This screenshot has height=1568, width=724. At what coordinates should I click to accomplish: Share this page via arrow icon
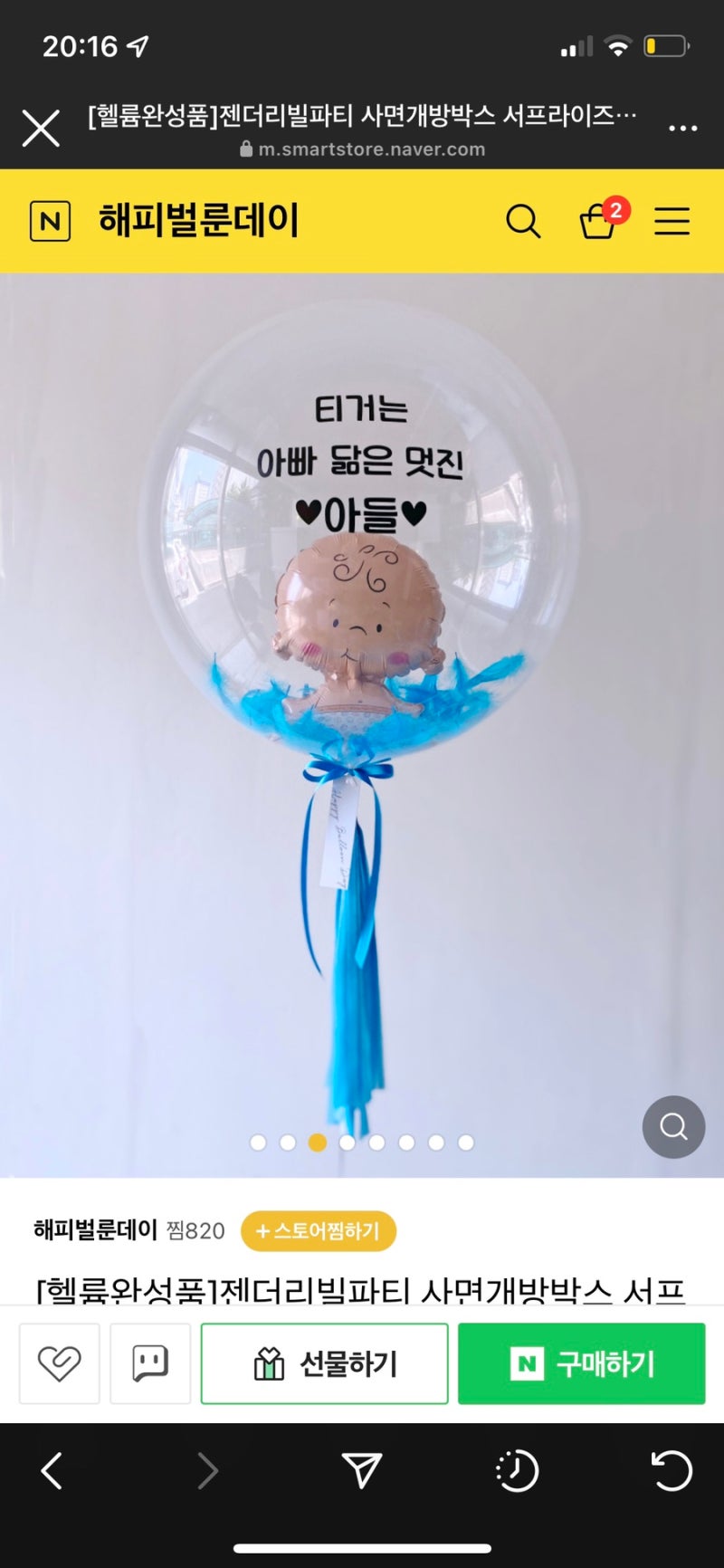coord(362,1471)
